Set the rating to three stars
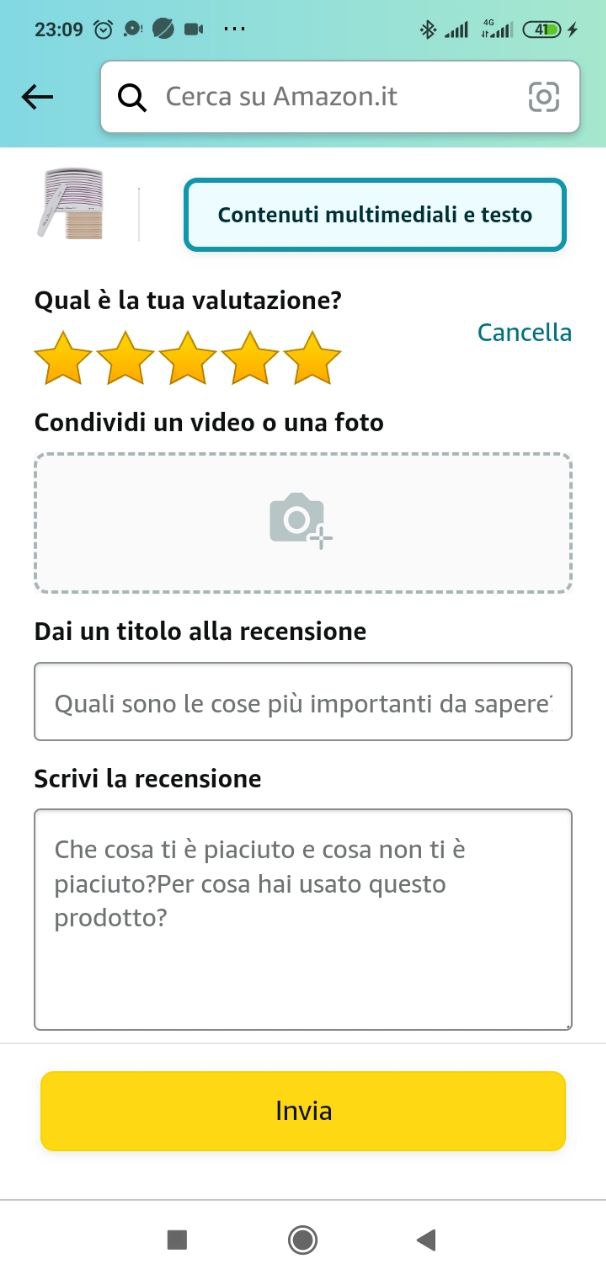The image size is (606, 1280). click(x=188, y=359)
